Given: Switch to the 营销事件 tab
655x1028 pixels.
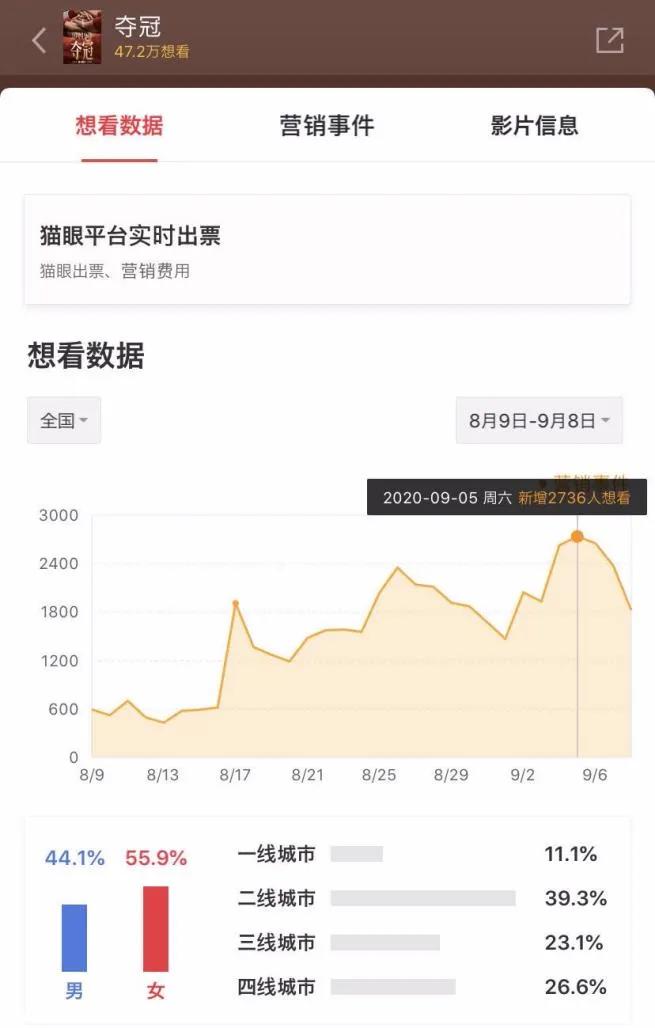Looking at the screenshot, I should click(327, 125).
